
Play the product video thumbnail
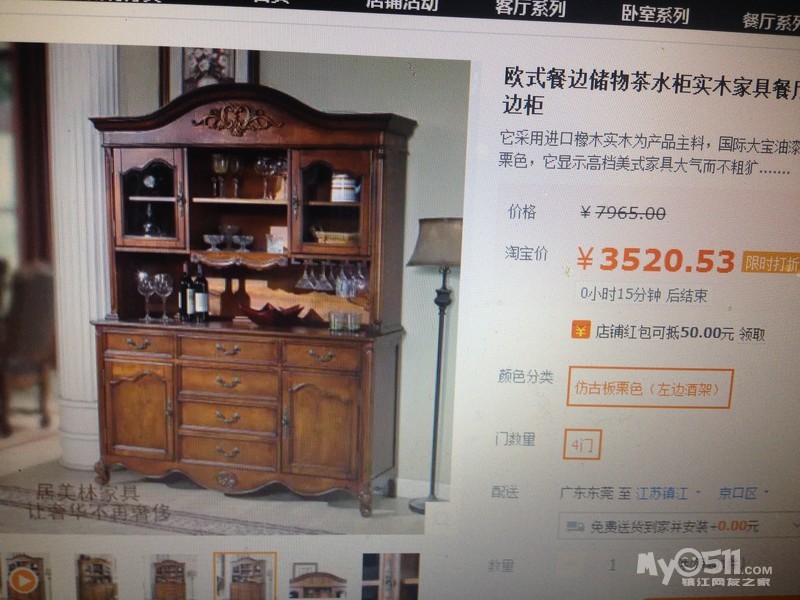point(25,577)
